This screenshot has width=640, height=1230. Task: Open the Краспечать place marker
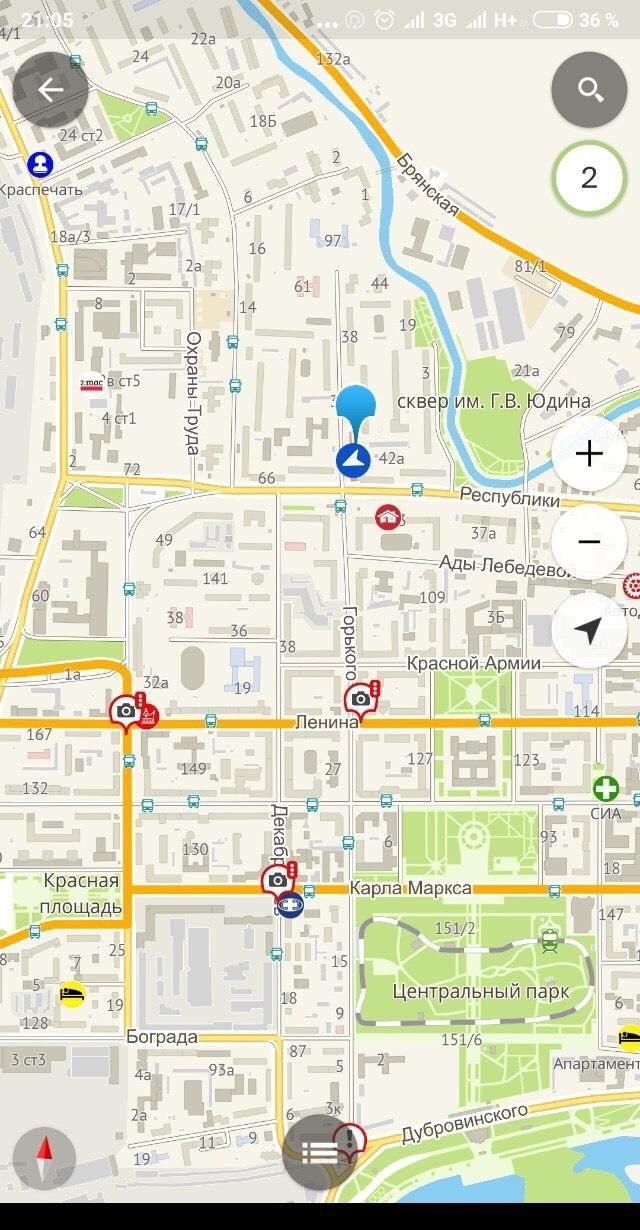pos(40,162)
